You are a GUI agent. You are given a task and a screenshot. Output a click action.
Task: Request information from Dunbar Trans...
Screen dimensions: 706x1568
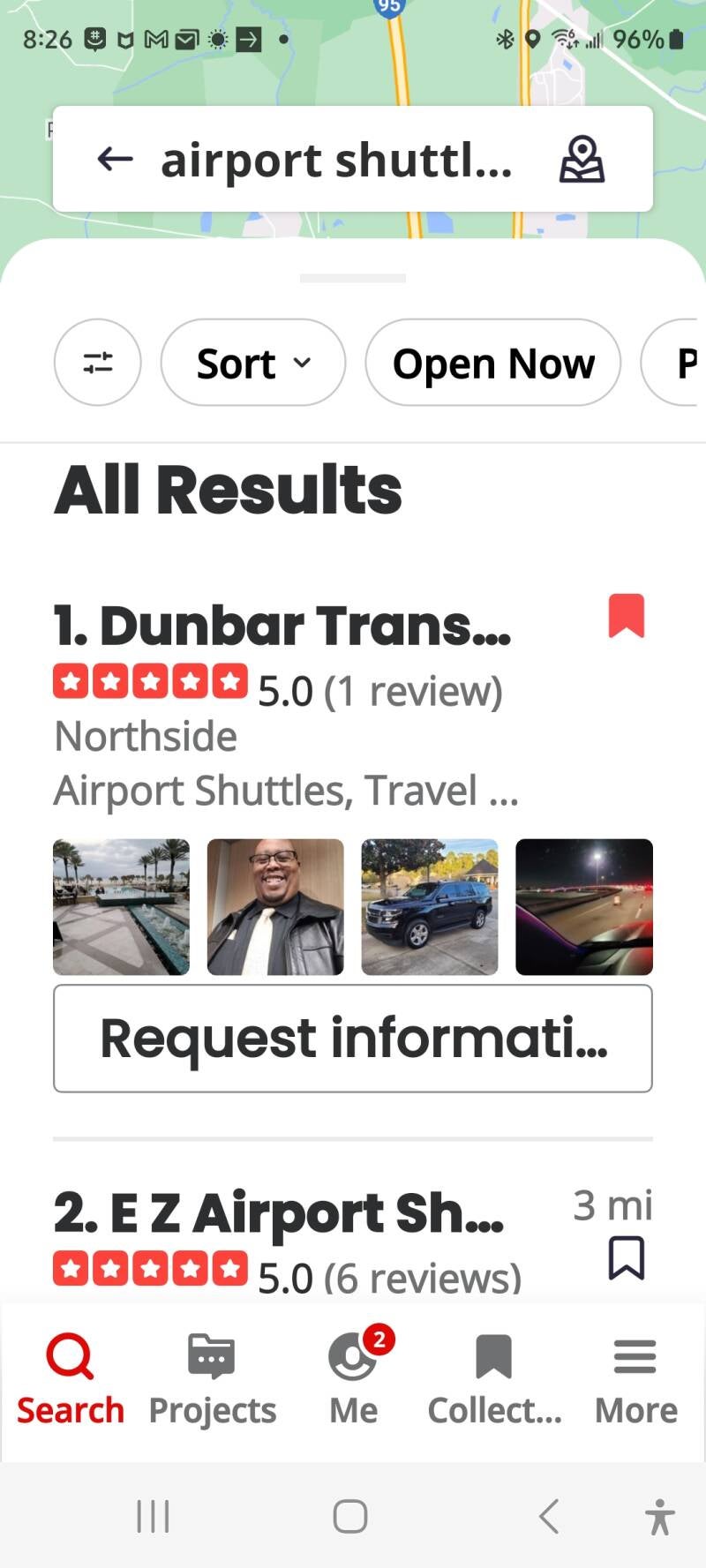click(x=353, y=1039)
